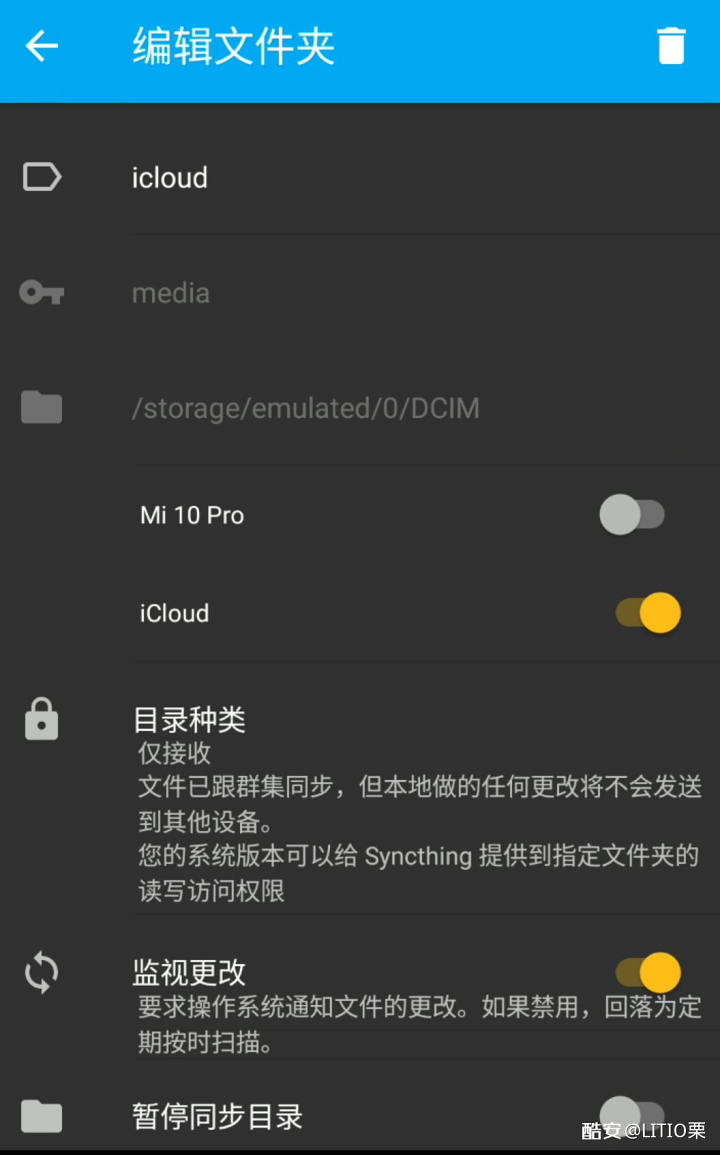The height and width of the screenshot is (1155, 720).
Task: Enable sharing with Mi 10 Pro
Action: click(x=632, y=514)
